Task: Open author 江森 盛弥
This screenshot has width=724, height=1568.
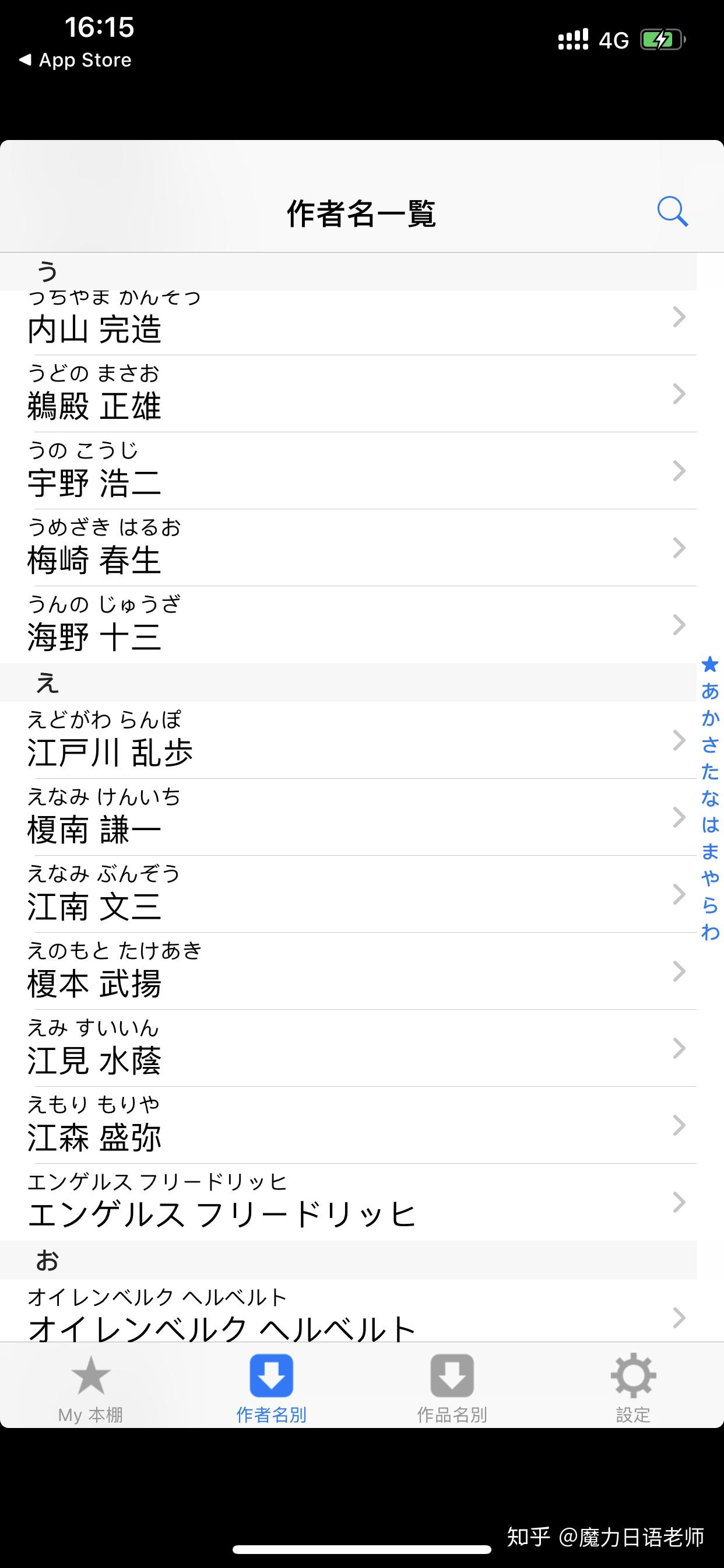Action: click(348, 1125)
